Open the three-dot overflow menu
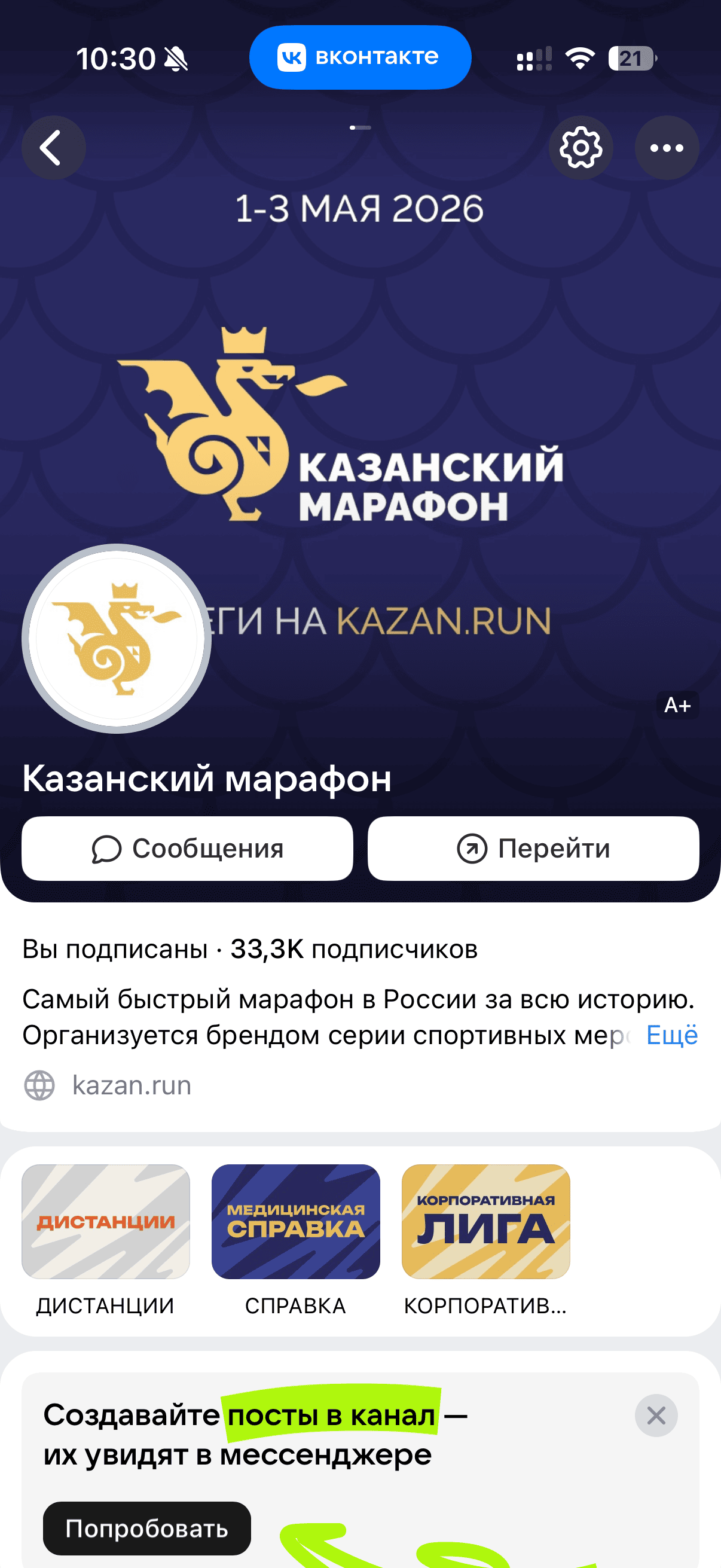Screen dimensions: 721x1568 click(x=666, y=148)
